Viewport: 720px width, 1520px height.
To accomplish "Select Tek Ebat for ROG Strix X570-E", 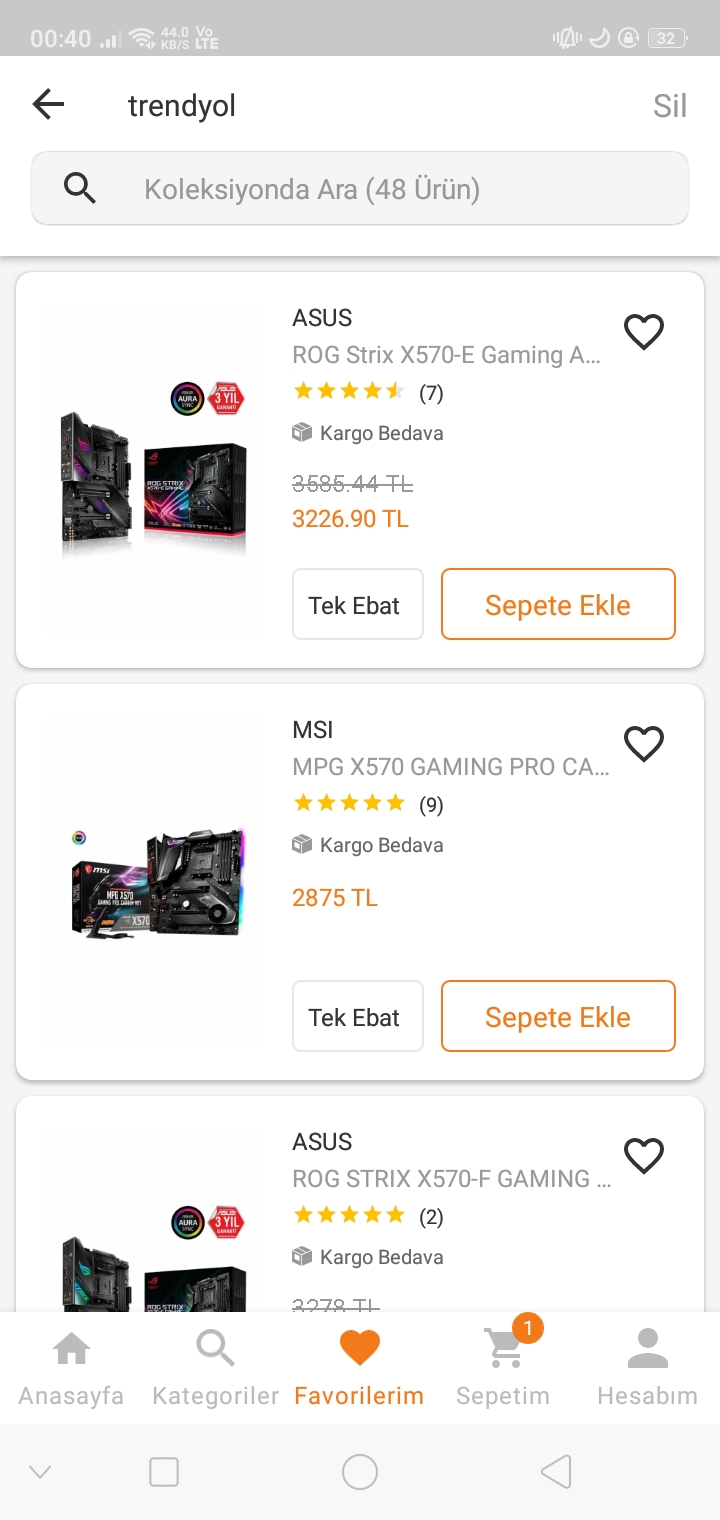I will point(357,604).
